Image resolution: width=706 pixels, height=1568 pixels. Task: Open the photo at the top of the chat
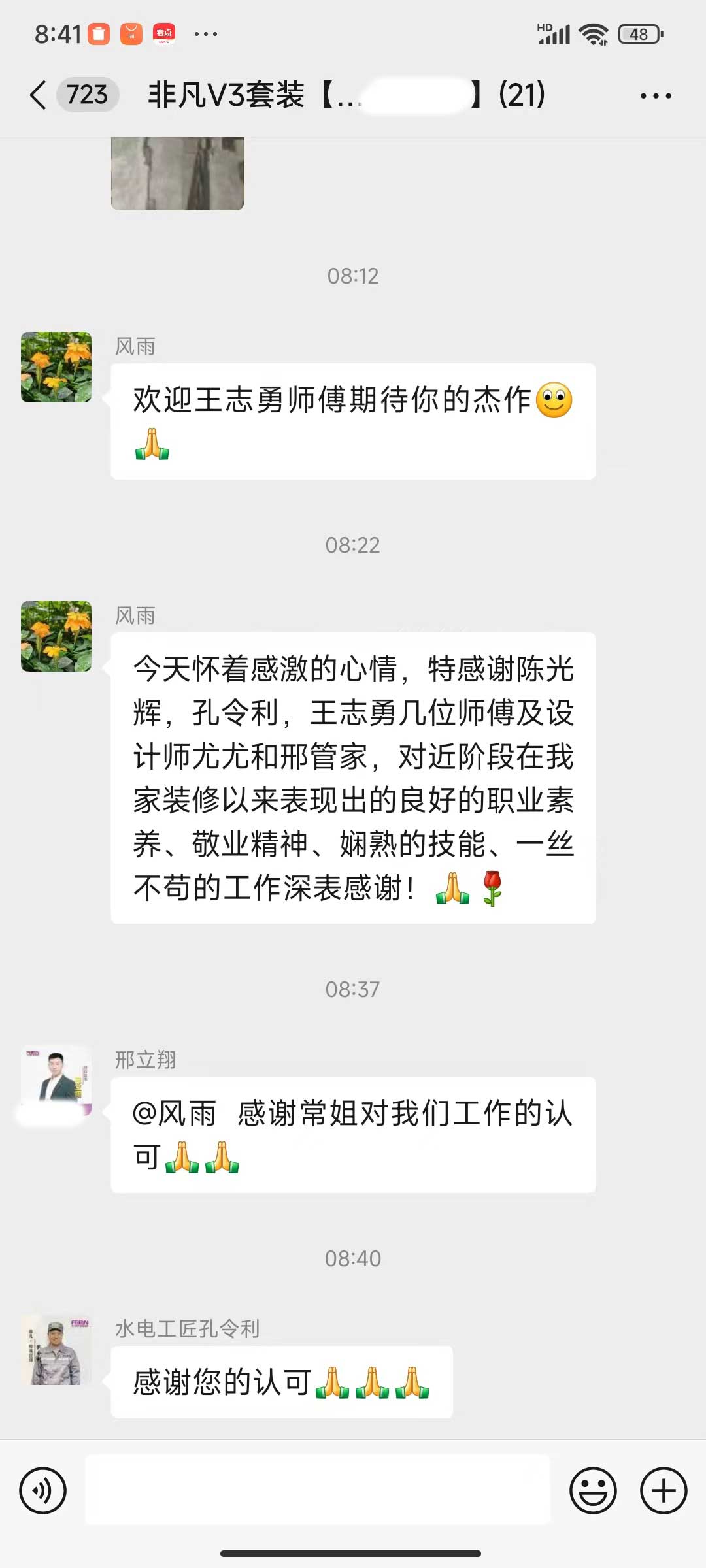pos(177,174)
